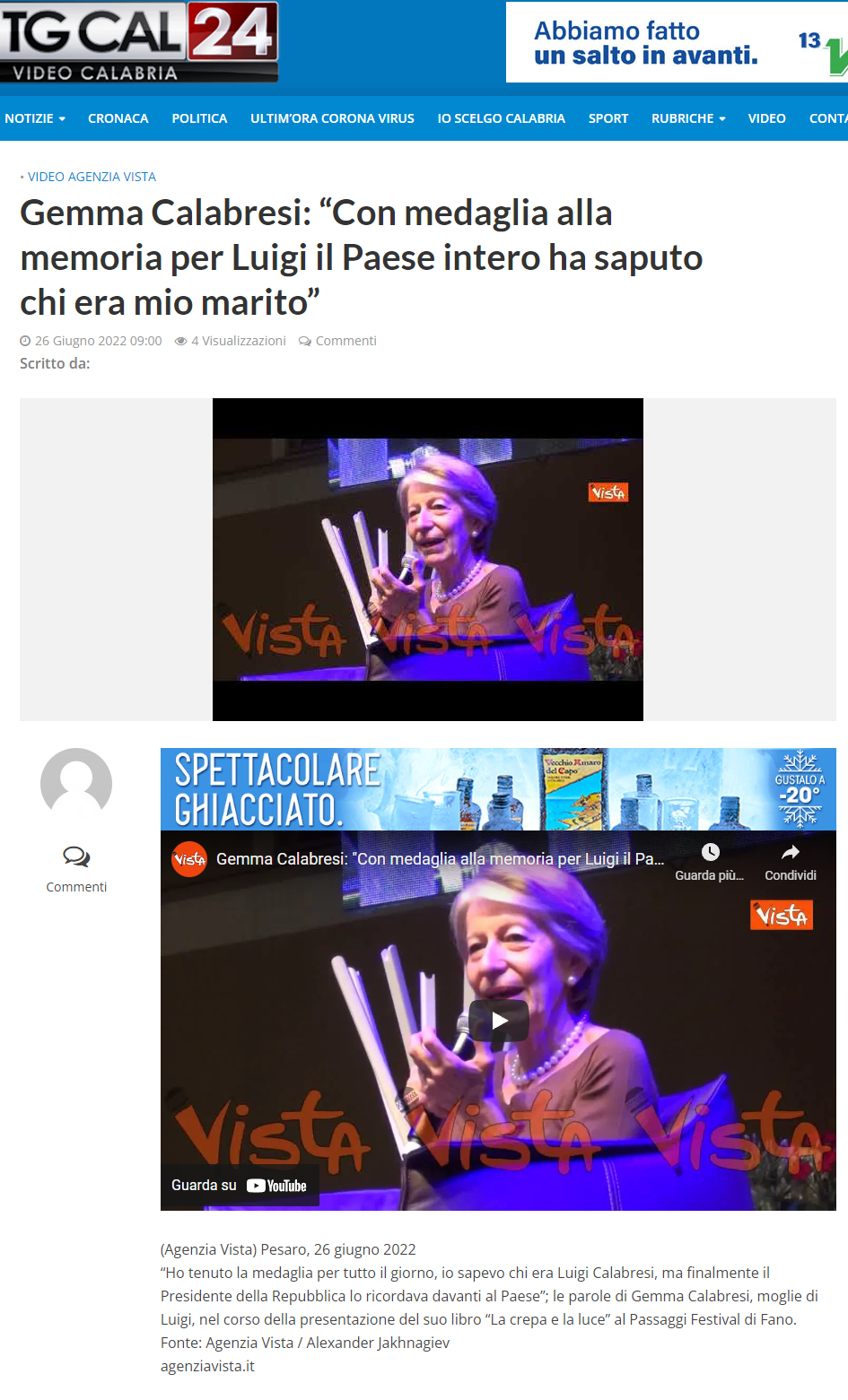848x1400 pixels.
Task: Open the Vista channel avatar in the player
Action: (189, 859)
